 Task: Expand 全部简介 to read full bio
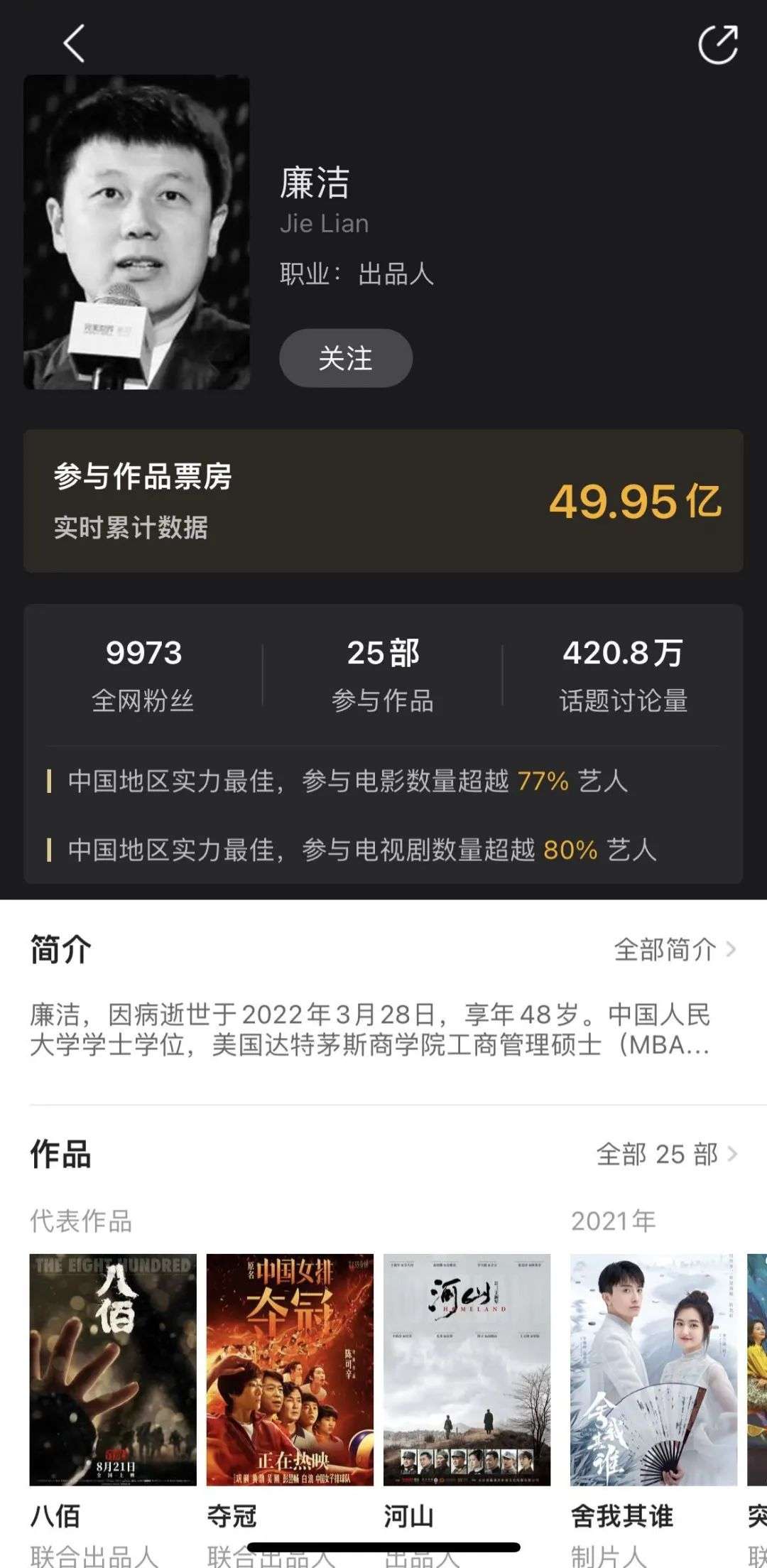click(674, 949)
